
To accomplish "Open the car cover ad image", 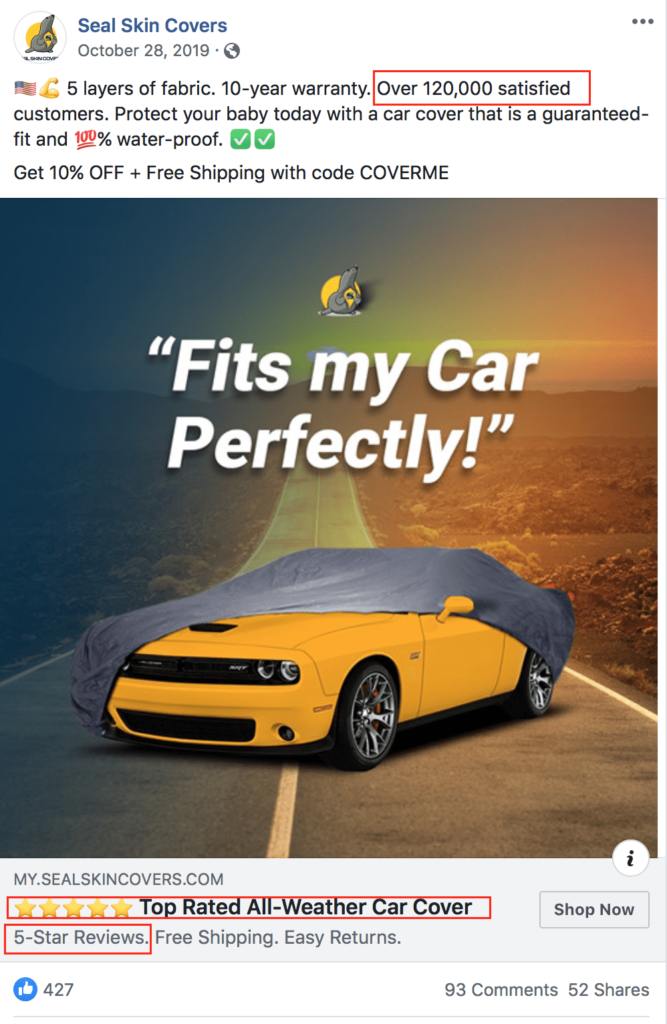I will pyautogui.click(x=333, y=527).
